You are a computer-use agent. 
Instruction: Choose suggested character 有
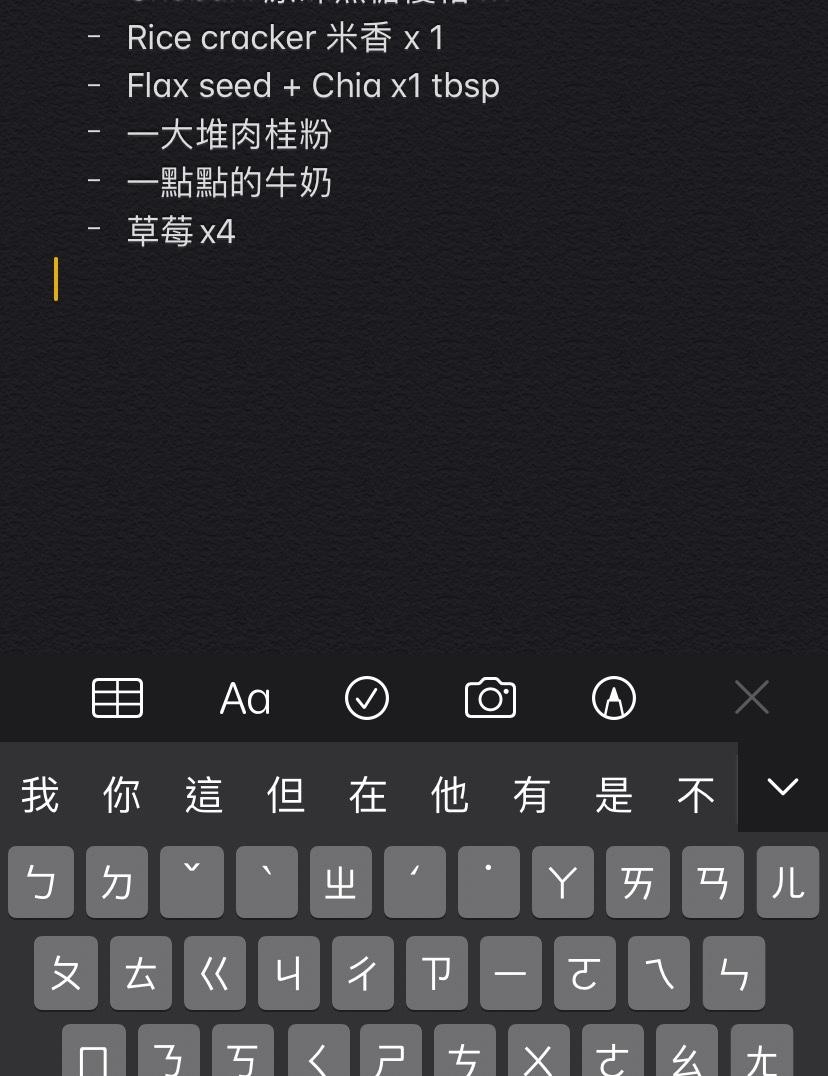(532, 796)
